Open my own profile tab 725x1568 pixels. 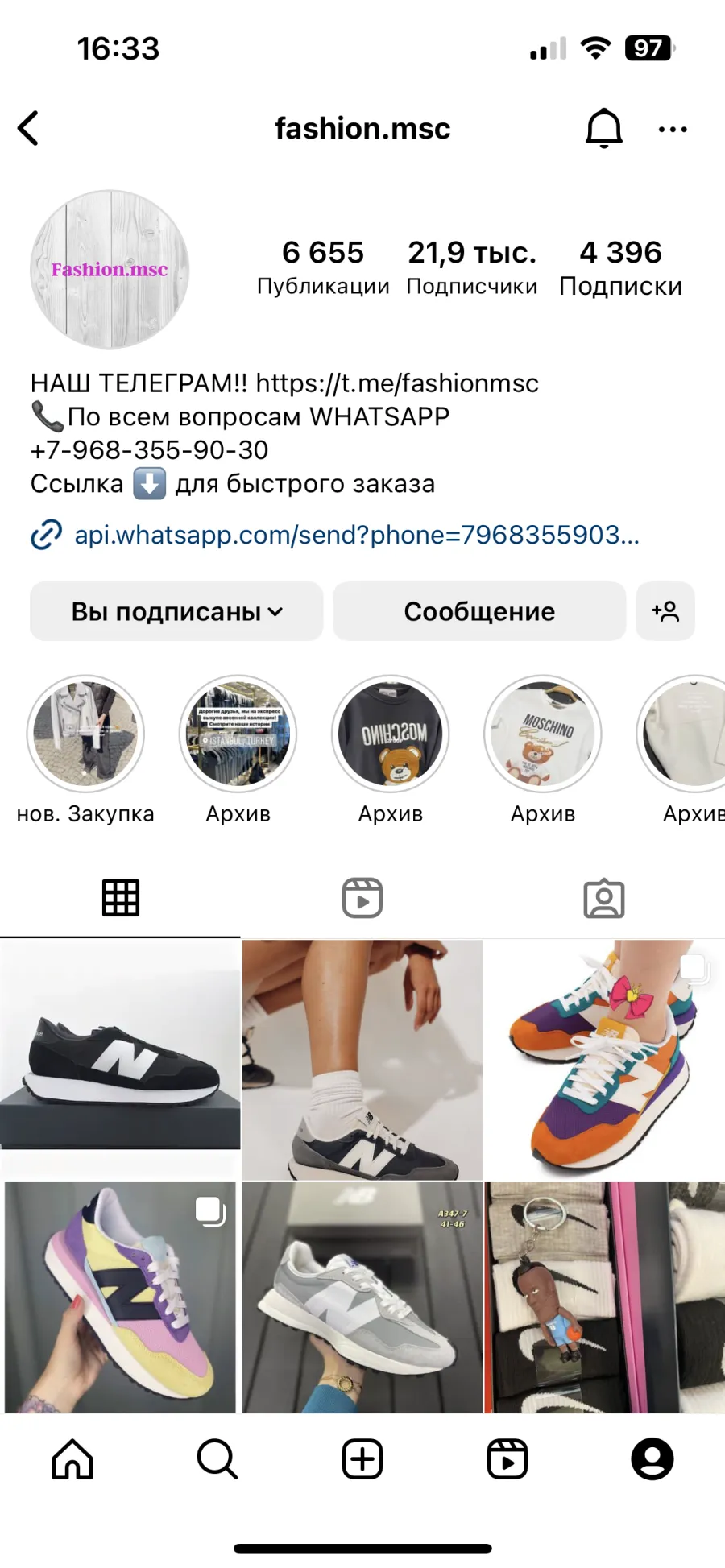(x=652, y=1459)
